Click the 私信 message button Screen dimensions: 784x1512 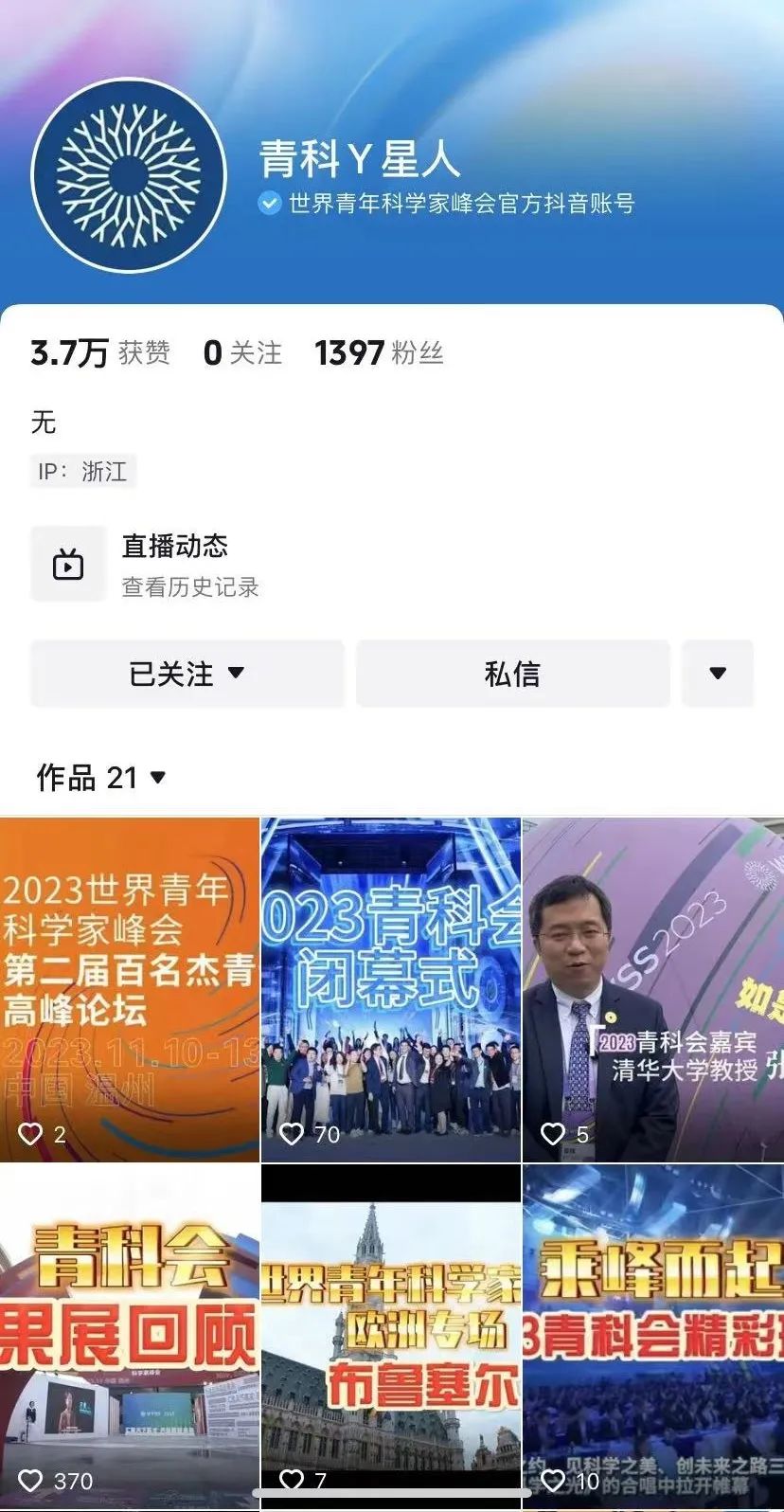point(512,674)
